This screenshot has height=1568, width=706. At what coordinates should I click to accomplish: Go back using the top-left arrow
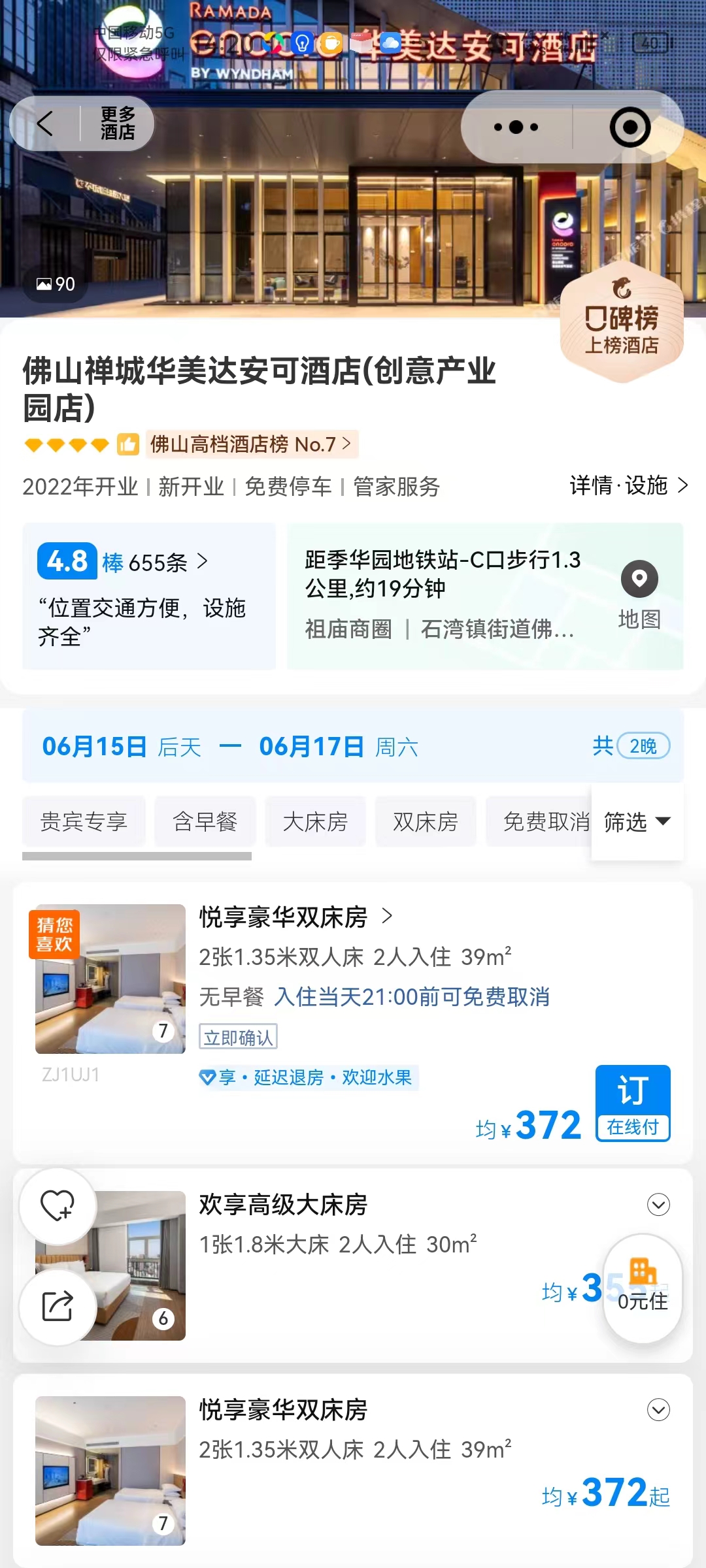pyautogui.click(x=44, y=123)
